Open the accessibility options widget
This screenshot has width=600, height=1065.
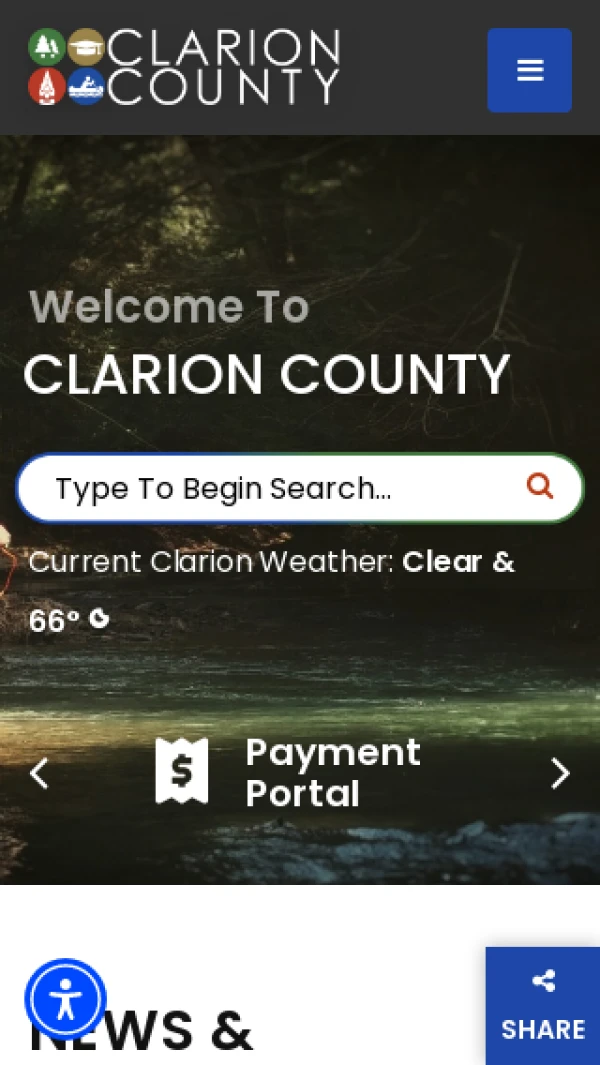tap(65, 999)
